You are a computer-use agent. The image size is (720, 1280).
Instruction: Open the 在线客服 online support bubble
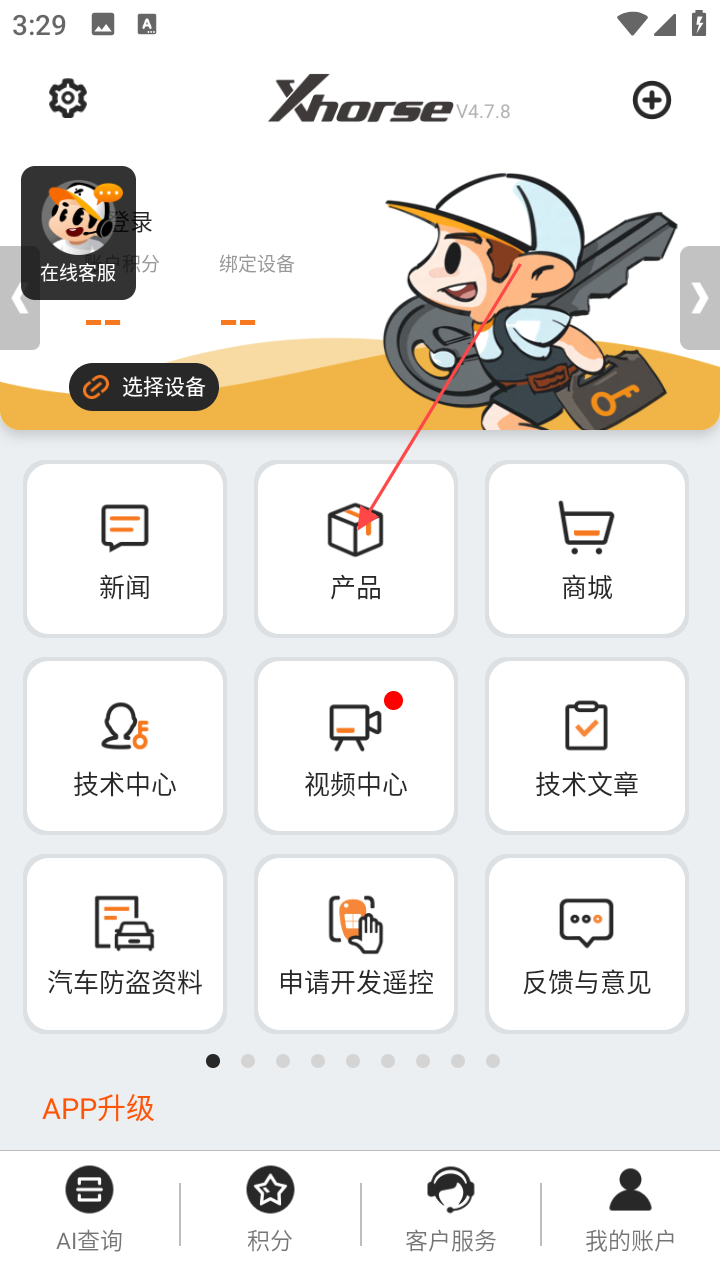coord(78,233)
